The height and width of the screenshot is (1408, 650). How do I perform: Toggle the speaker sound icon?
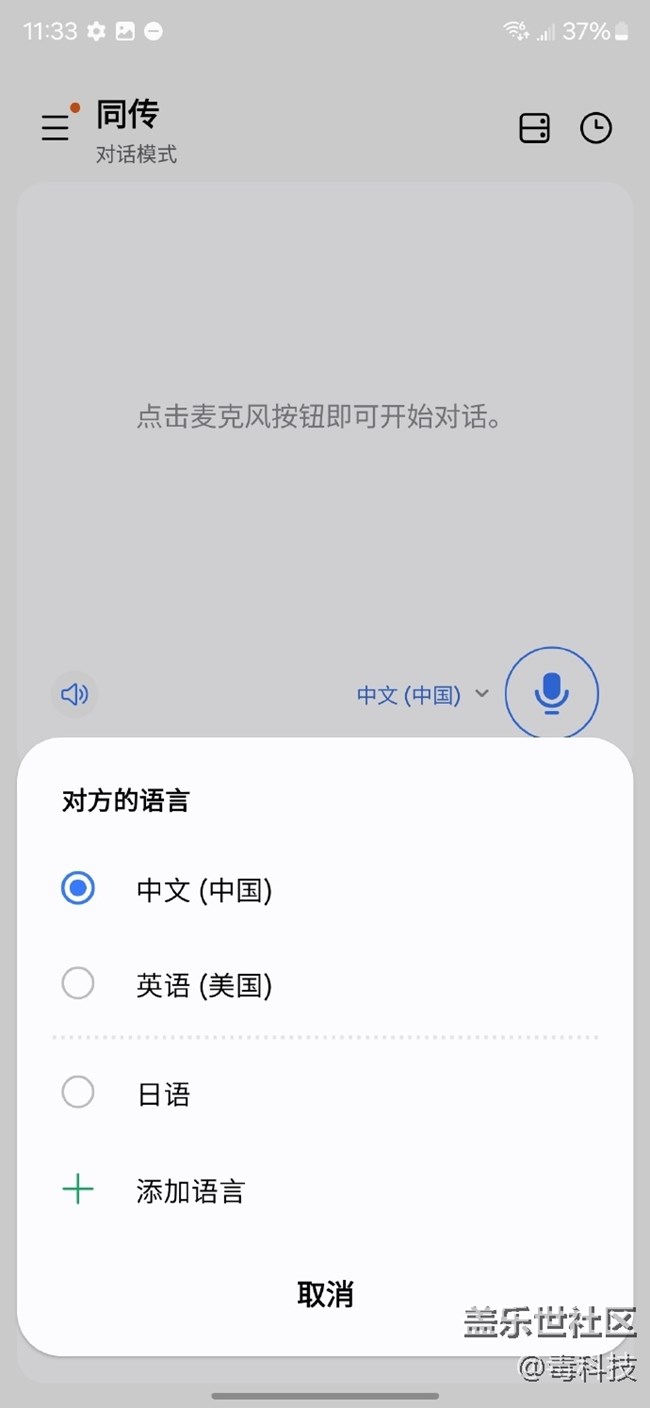[x=75, y=694]
